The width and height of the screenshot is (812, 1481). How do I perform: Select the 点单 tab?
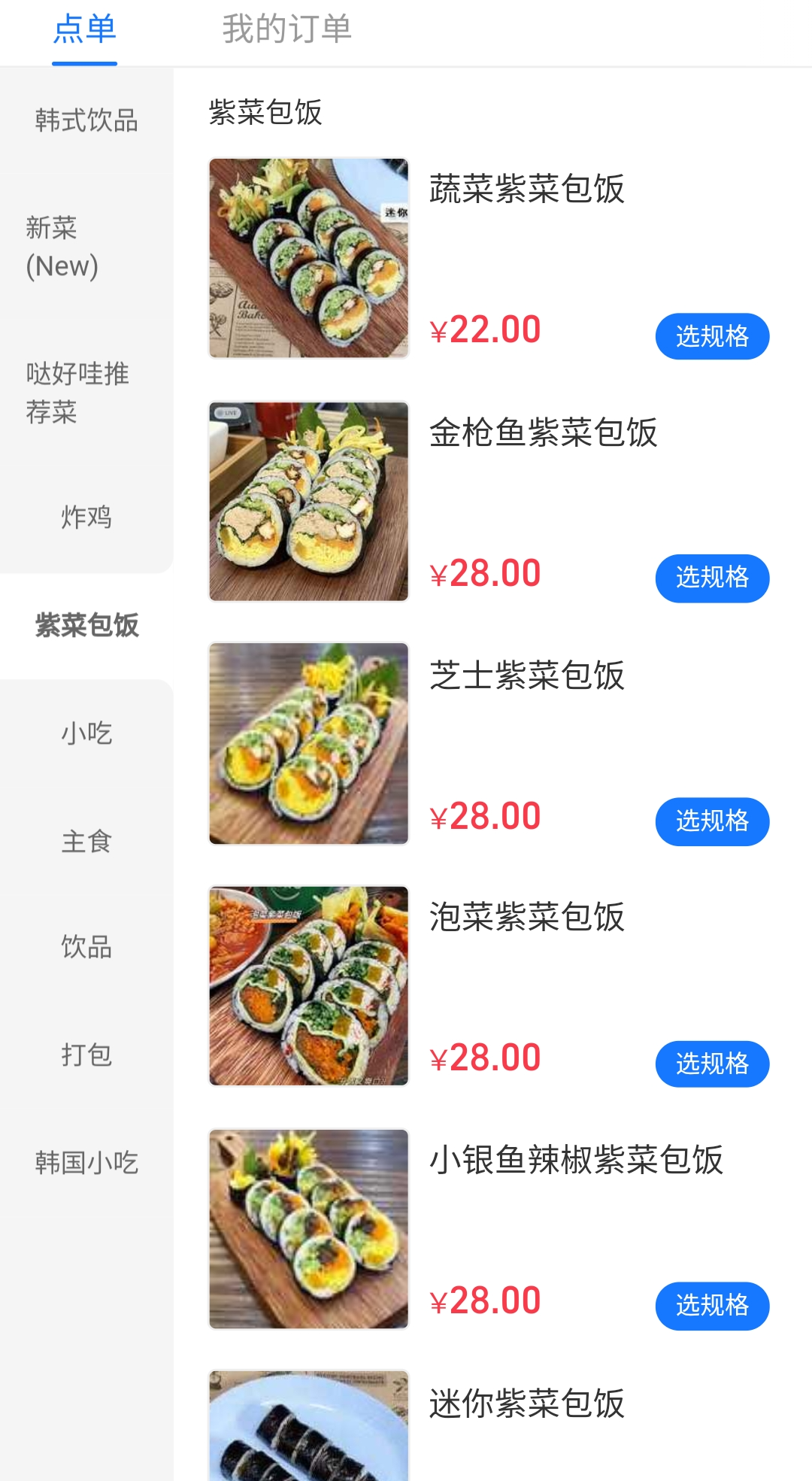tap(84, 30)
